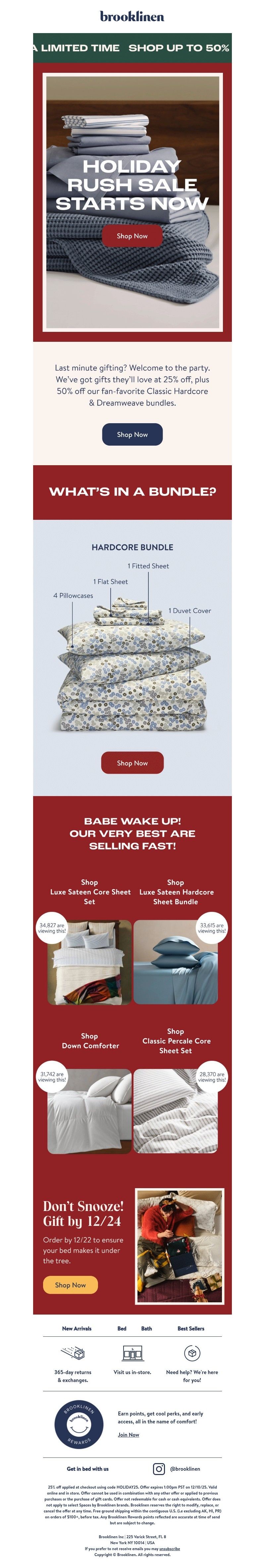Screen dimensions: 265x1568
Task: Tap Shop Now on the Holiday Rush Sale banner
Action: (x=132, y=236)
